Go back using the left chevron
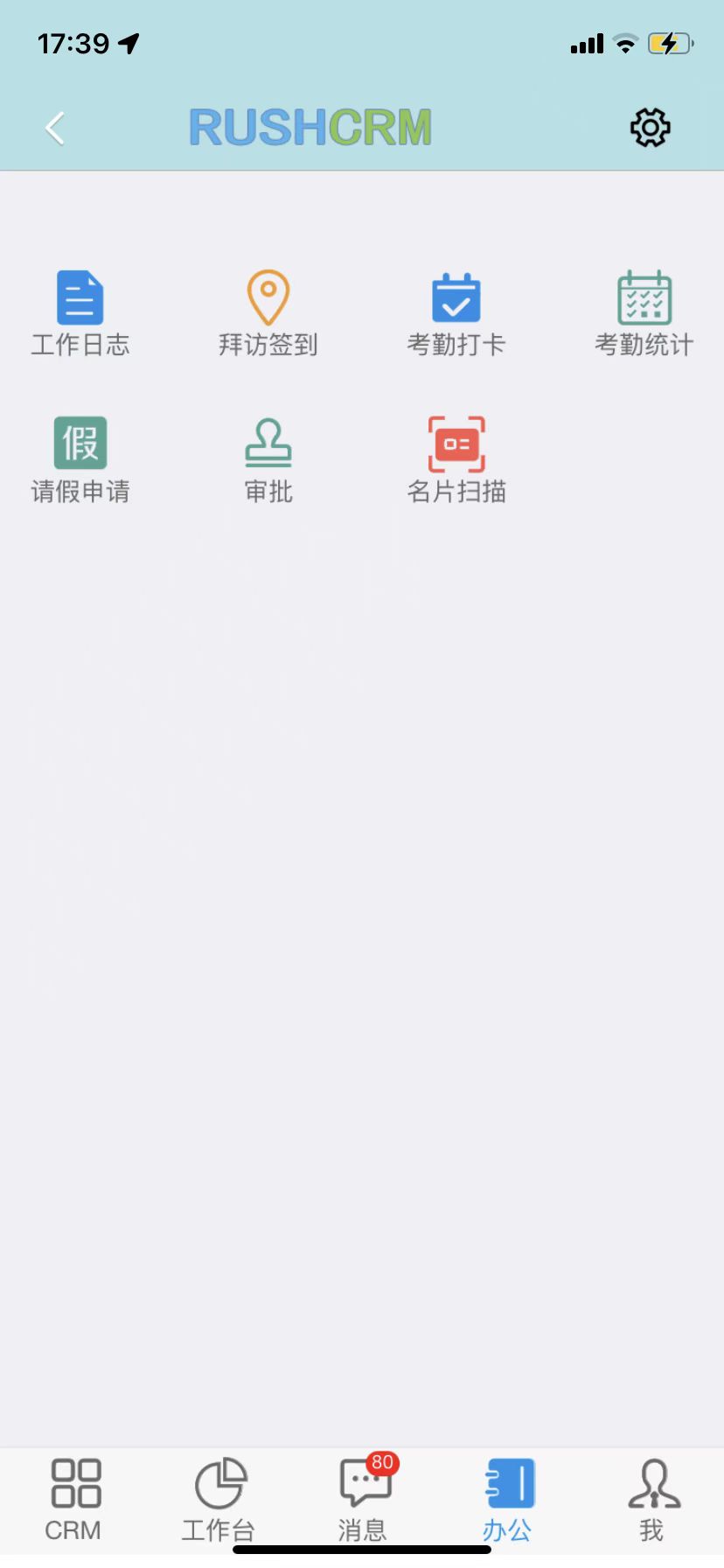724x1568 pixels. click(x=55, y=127)
